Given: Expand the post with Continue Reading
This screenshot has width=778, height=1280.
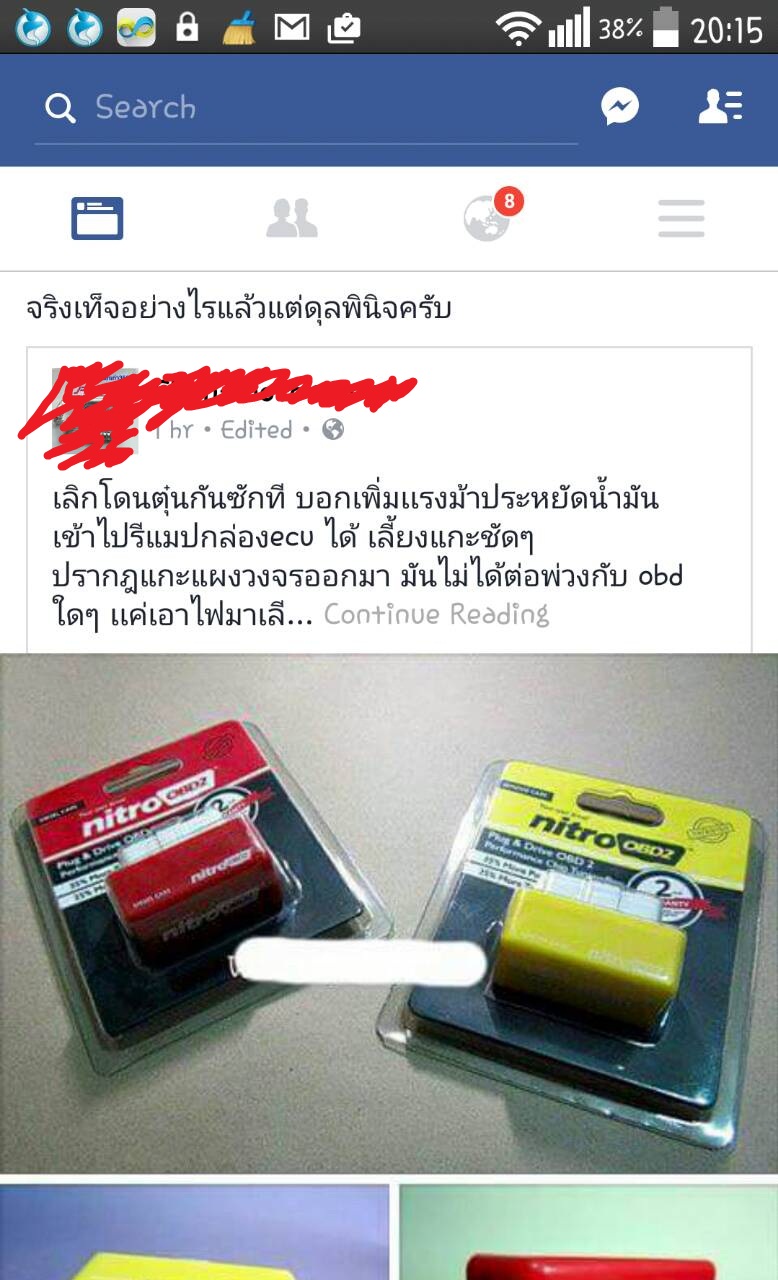Looking at the screenshot, I should coord(436,614).
